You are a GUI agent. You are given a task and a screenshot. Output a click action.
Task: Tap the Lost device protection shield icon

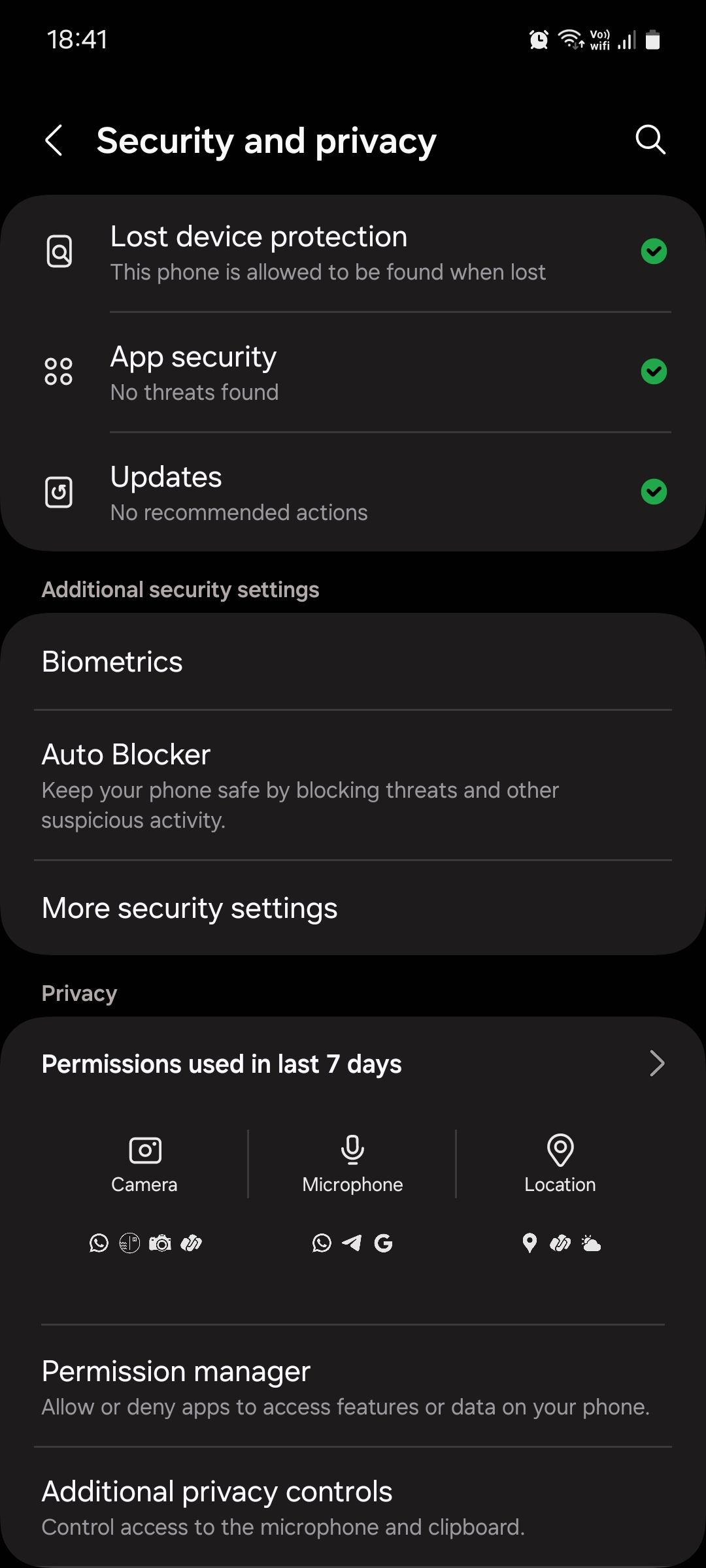pos(59,252)
